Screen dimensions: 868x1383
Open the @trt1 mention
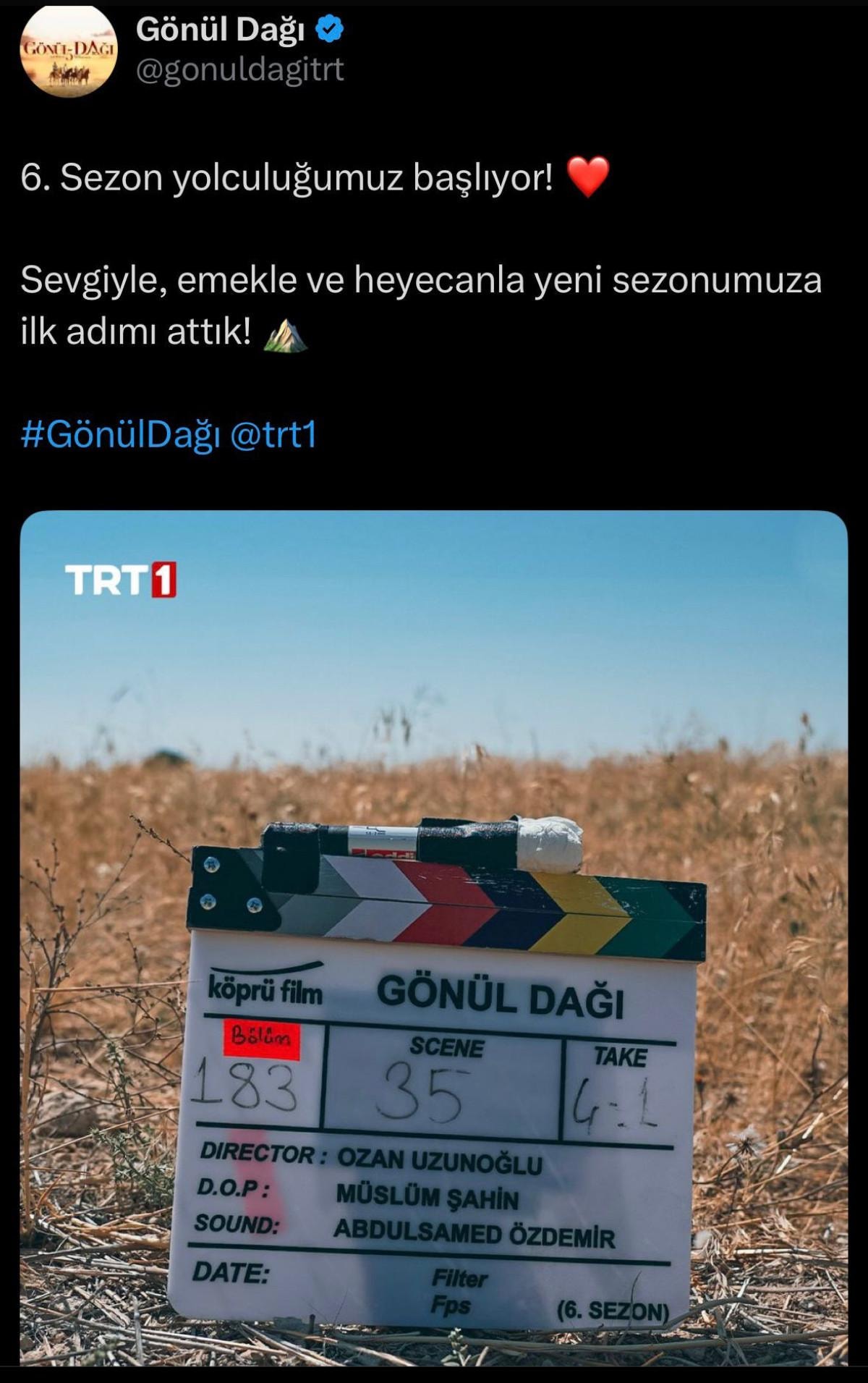273,435
